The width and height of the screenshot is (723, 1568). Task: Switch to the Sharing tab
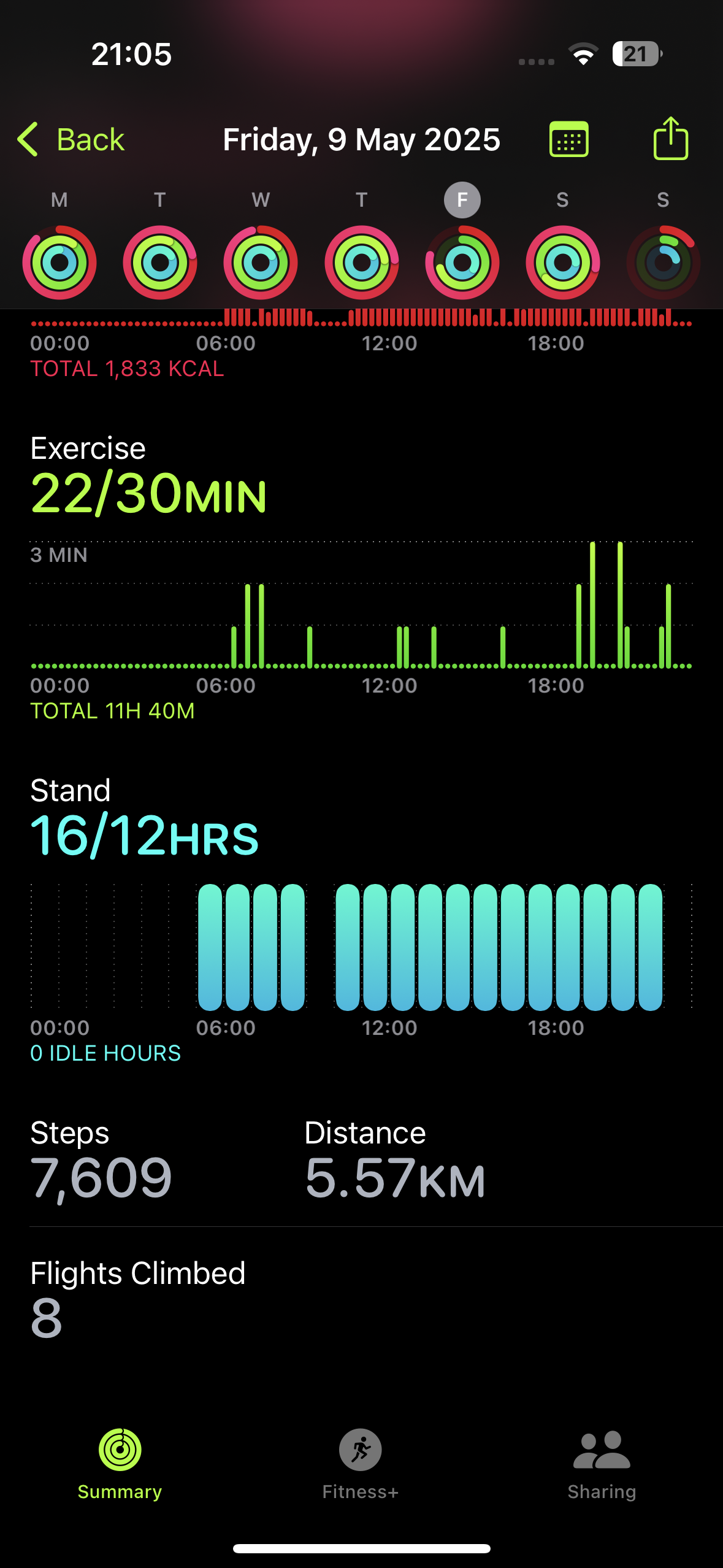602,1465
